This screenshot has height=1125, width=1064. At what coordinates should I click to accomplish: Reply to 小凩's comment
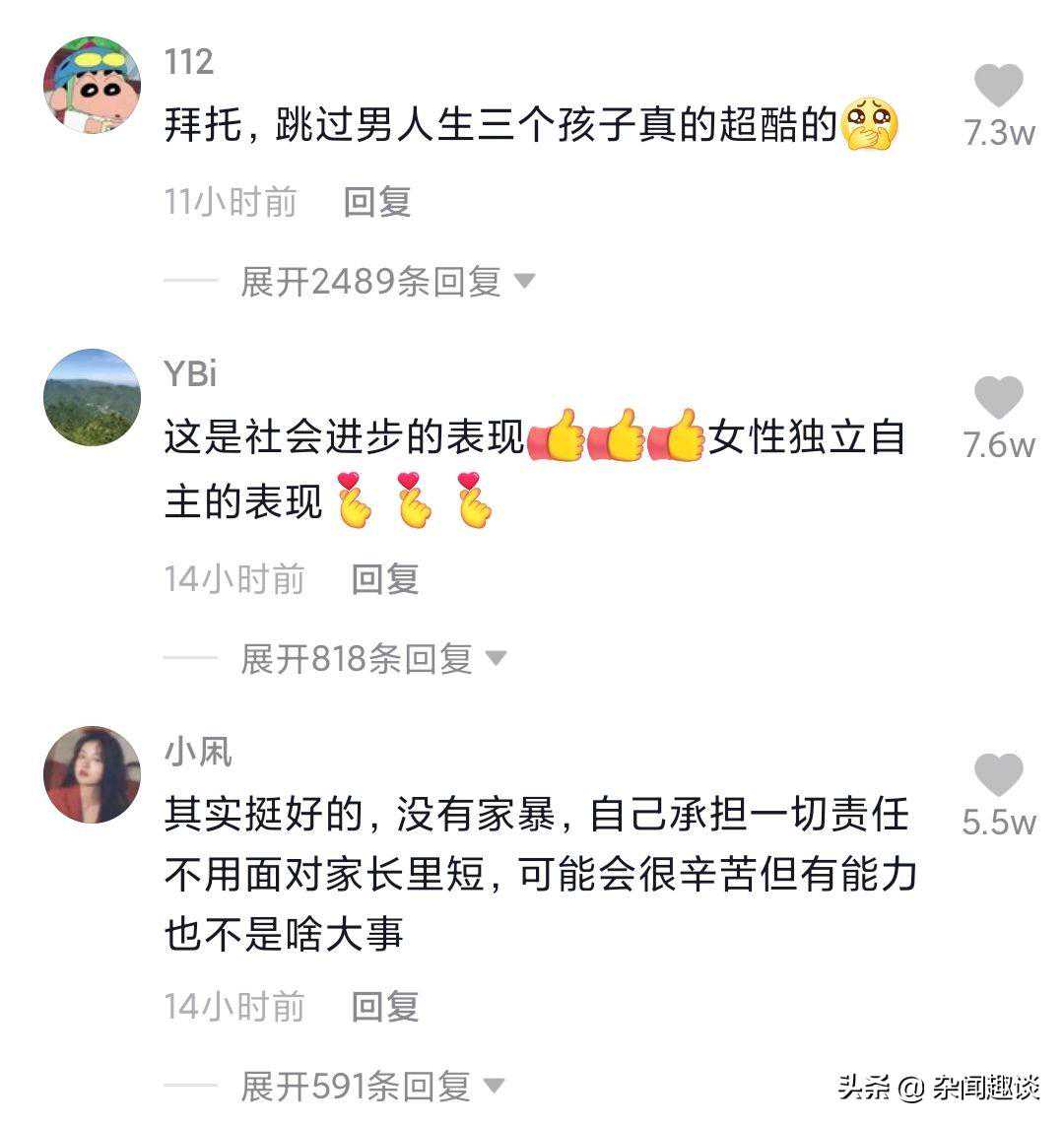click(x=385, y=1006)
